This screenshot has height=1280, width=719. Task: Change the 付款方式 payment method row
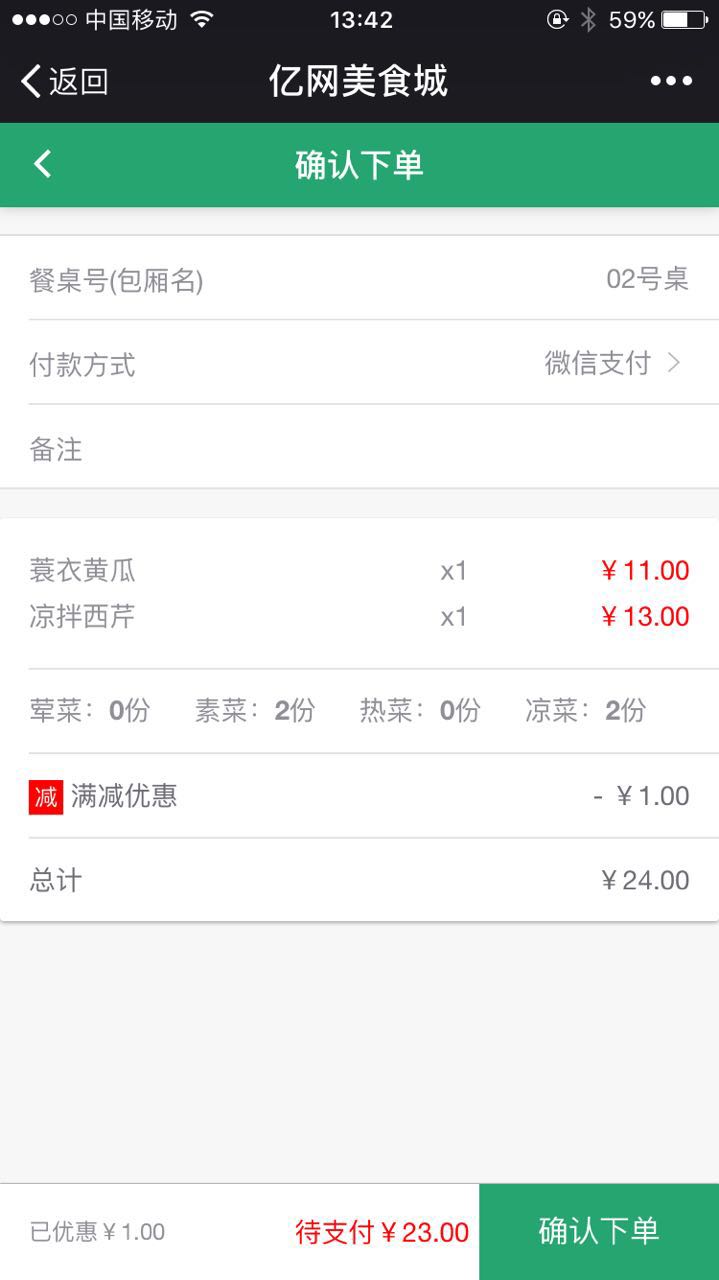pyautogui.click(x=360, y=363)
